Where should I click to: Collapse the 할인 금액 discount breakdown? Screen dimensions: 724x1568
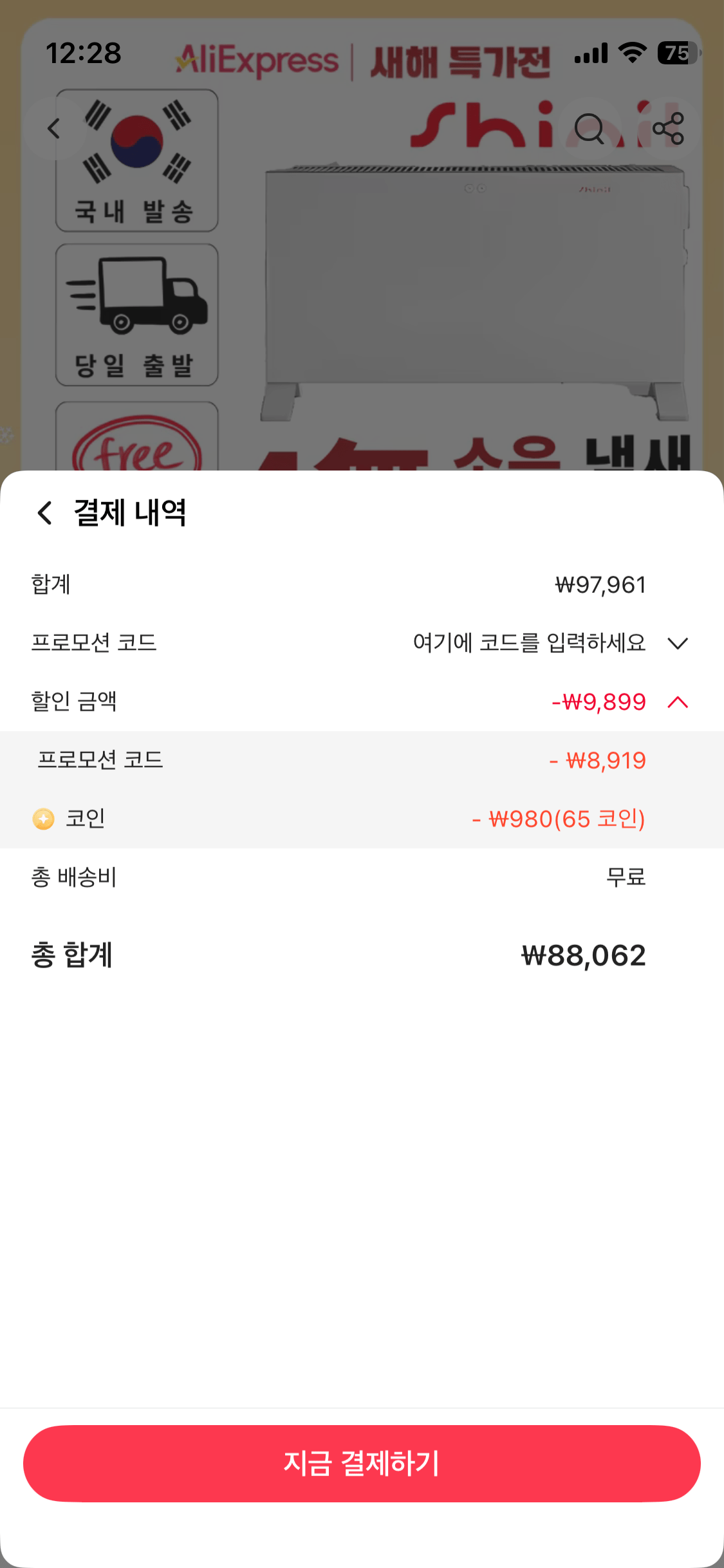[677, 702]
